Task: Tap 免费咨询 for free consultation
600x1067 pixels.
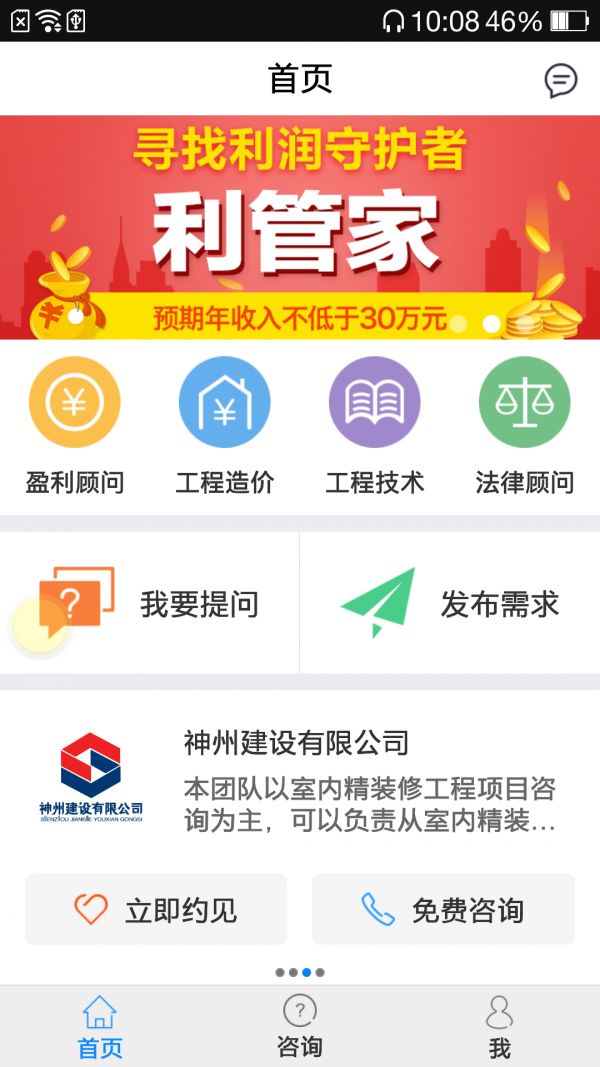Action: (x=443, y=910)
